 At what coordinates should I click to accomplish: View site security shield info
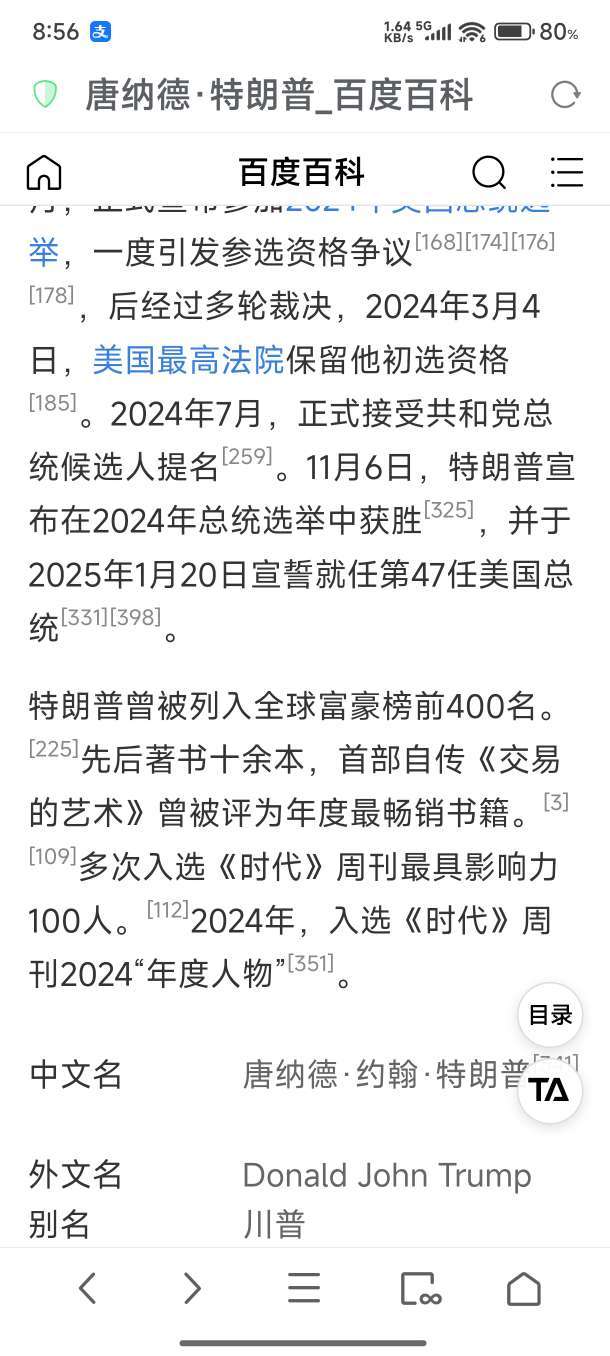45,95
